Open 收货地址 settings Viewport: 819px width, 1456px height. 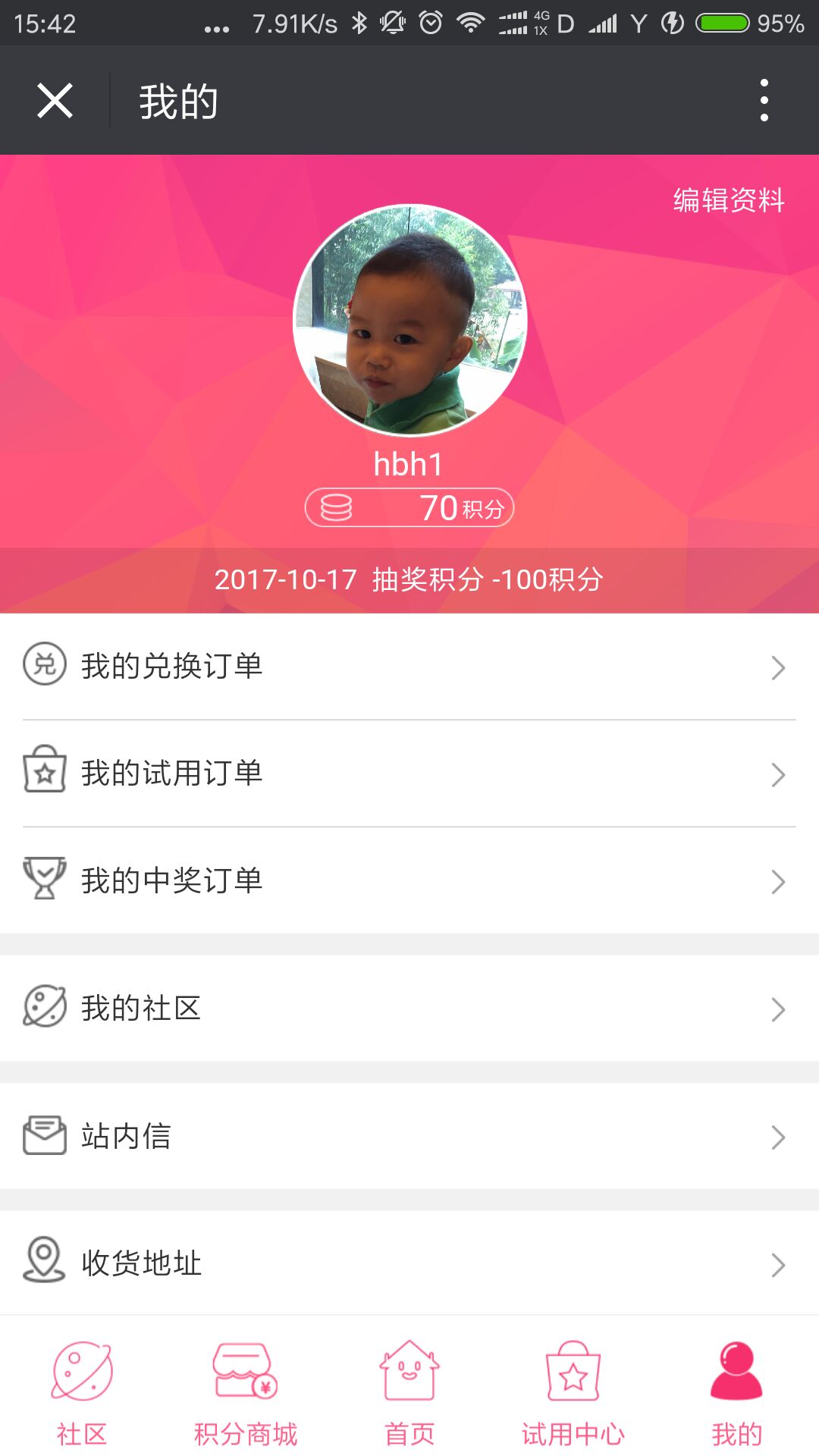click(409, 1263)
